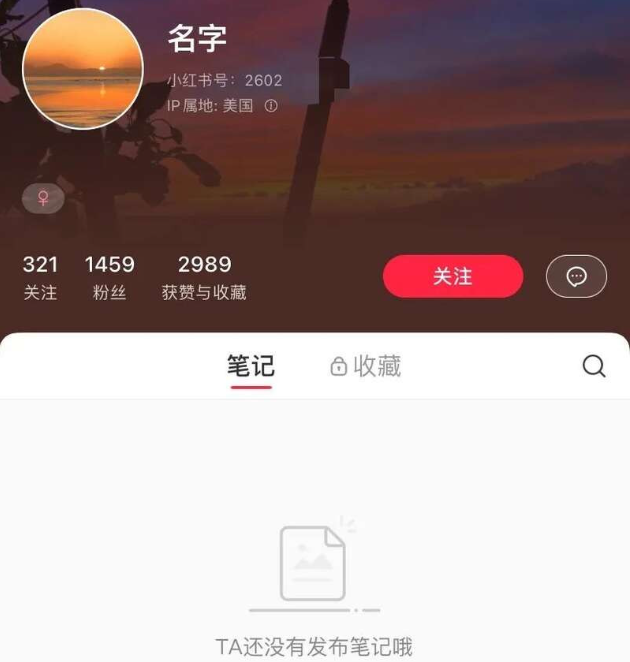This screenshot has height=662, width=630.
Task: Search this user's notes
Action: pos(594,367)
